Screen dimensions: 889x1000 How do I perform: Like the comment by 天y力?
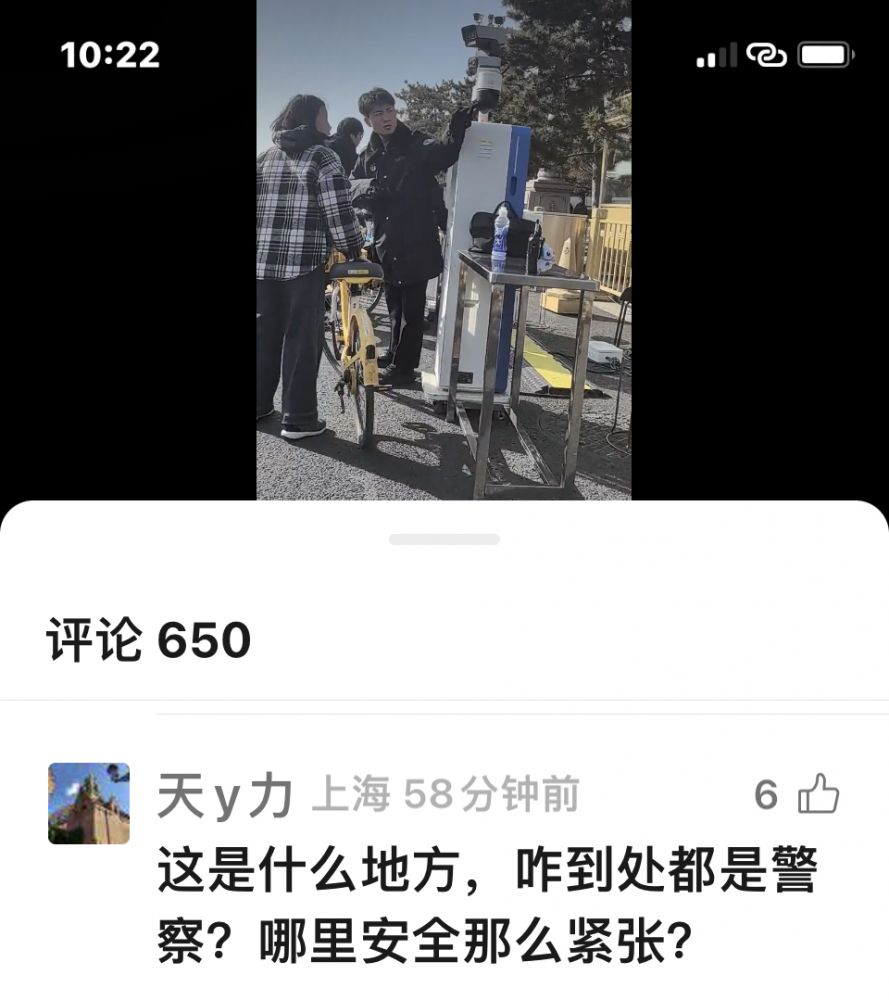(x=818, y=796)
